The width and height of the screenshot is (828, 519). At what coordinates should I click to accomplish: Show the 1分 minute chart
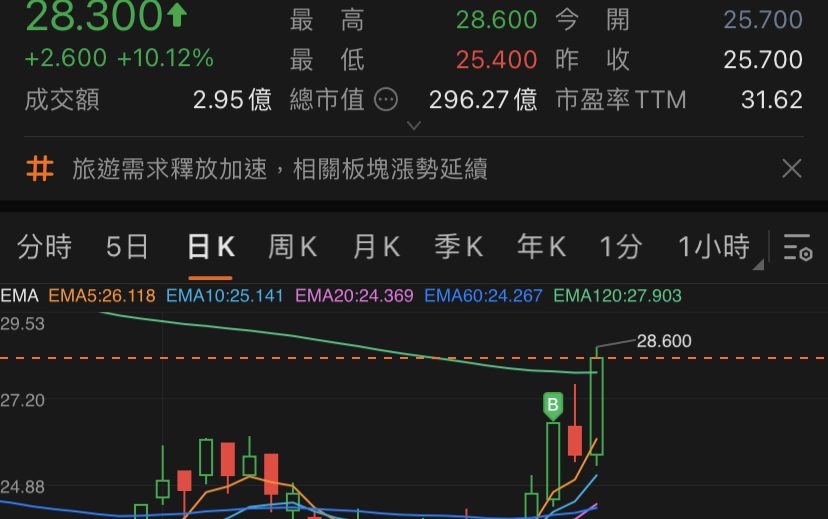click(620, 246)
